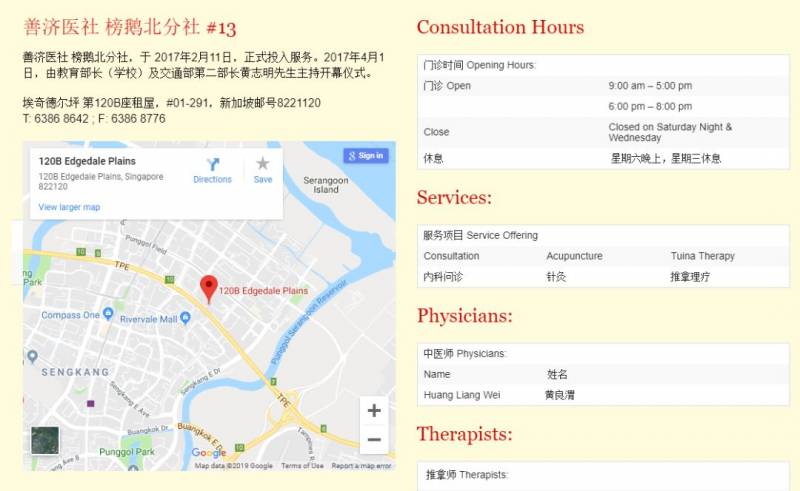Sign in to Google Maps
Image resolution: width=800 pixels, height=491 pixels.
click(365, 155)
